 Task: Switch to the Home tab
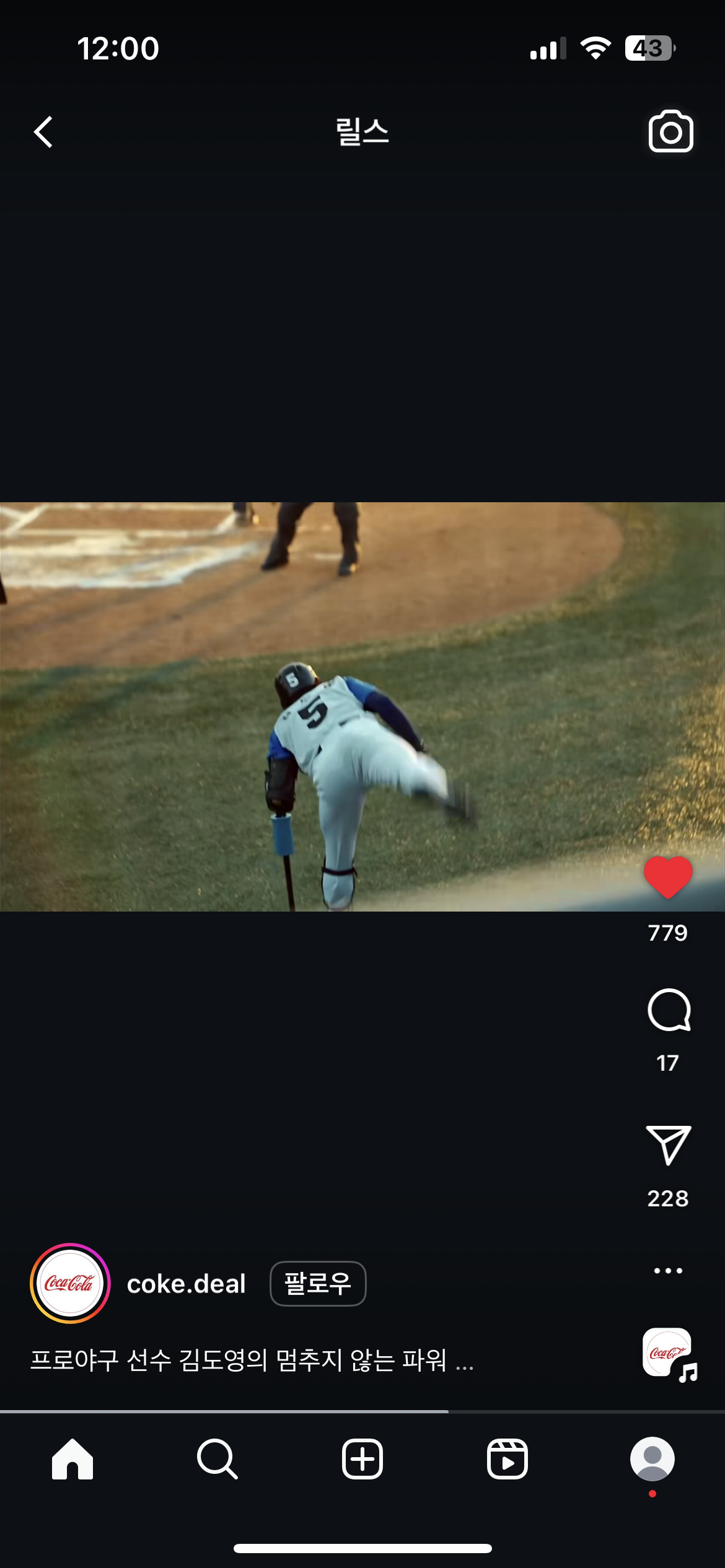click(x=72, y=1459)
